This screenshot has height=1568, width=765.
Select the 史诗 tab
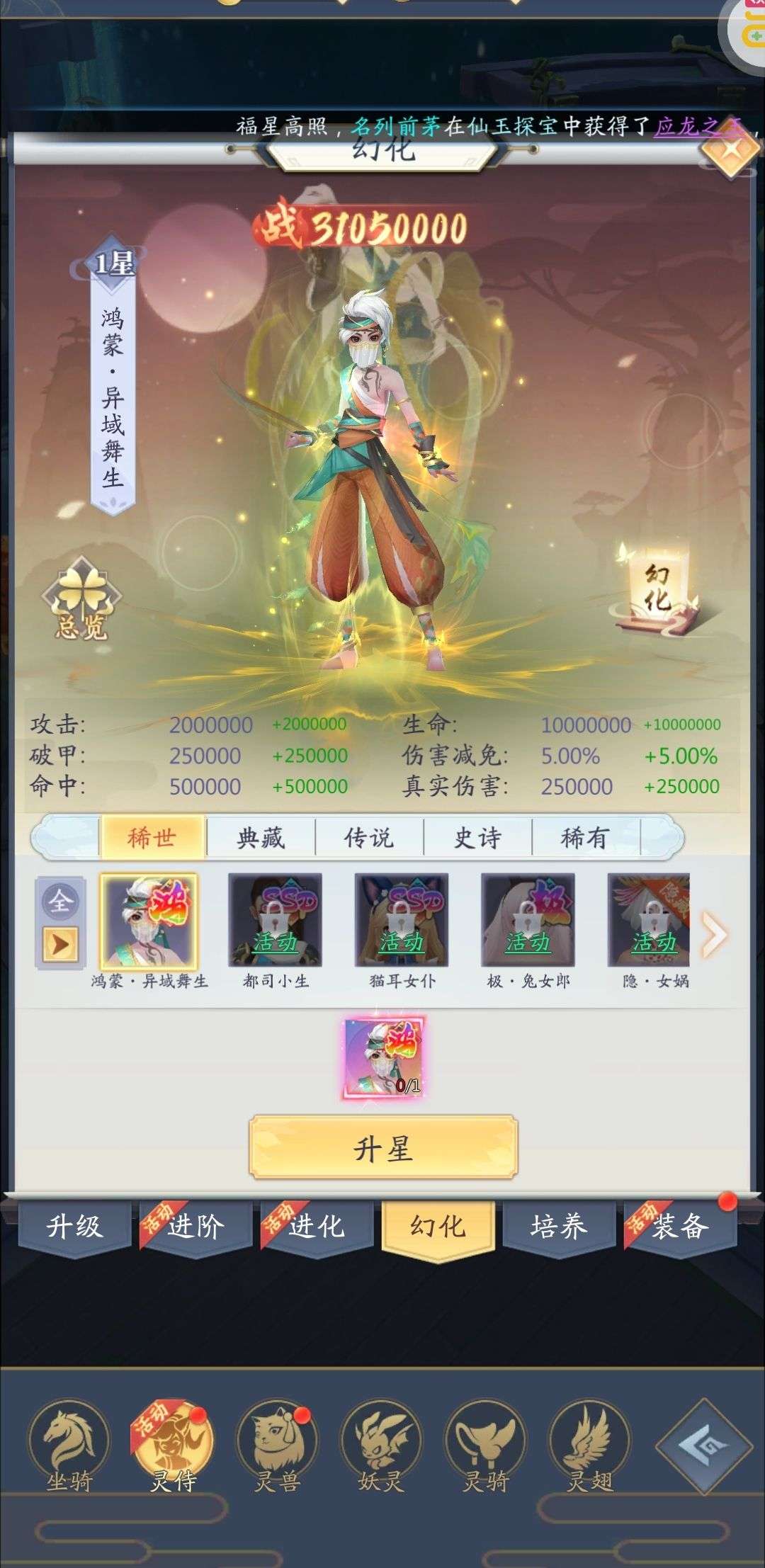coord(477,838)
